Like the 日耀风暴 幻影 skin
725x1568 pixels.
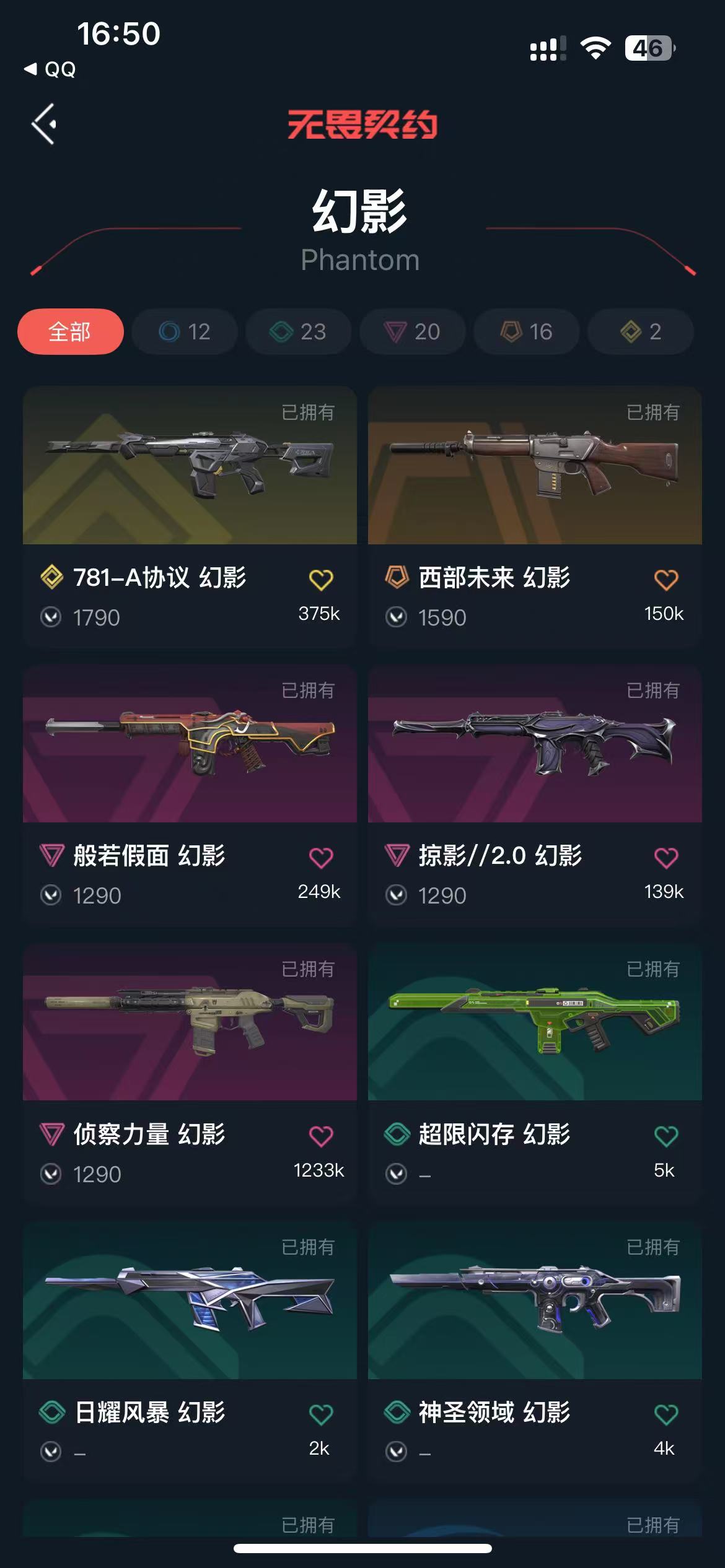[321, 1414]
